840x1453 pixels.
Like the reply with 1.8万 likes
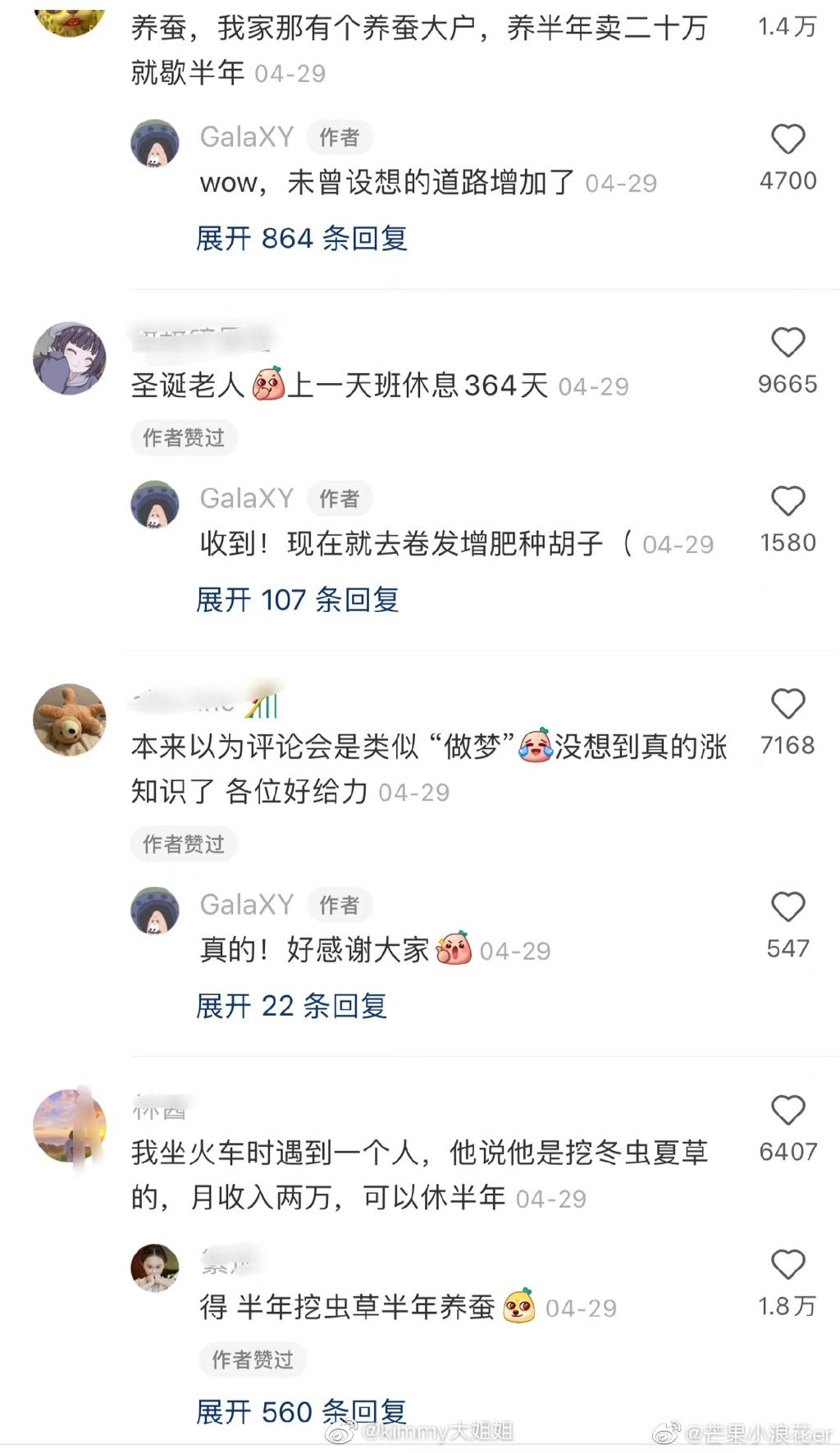[787, 1265]
